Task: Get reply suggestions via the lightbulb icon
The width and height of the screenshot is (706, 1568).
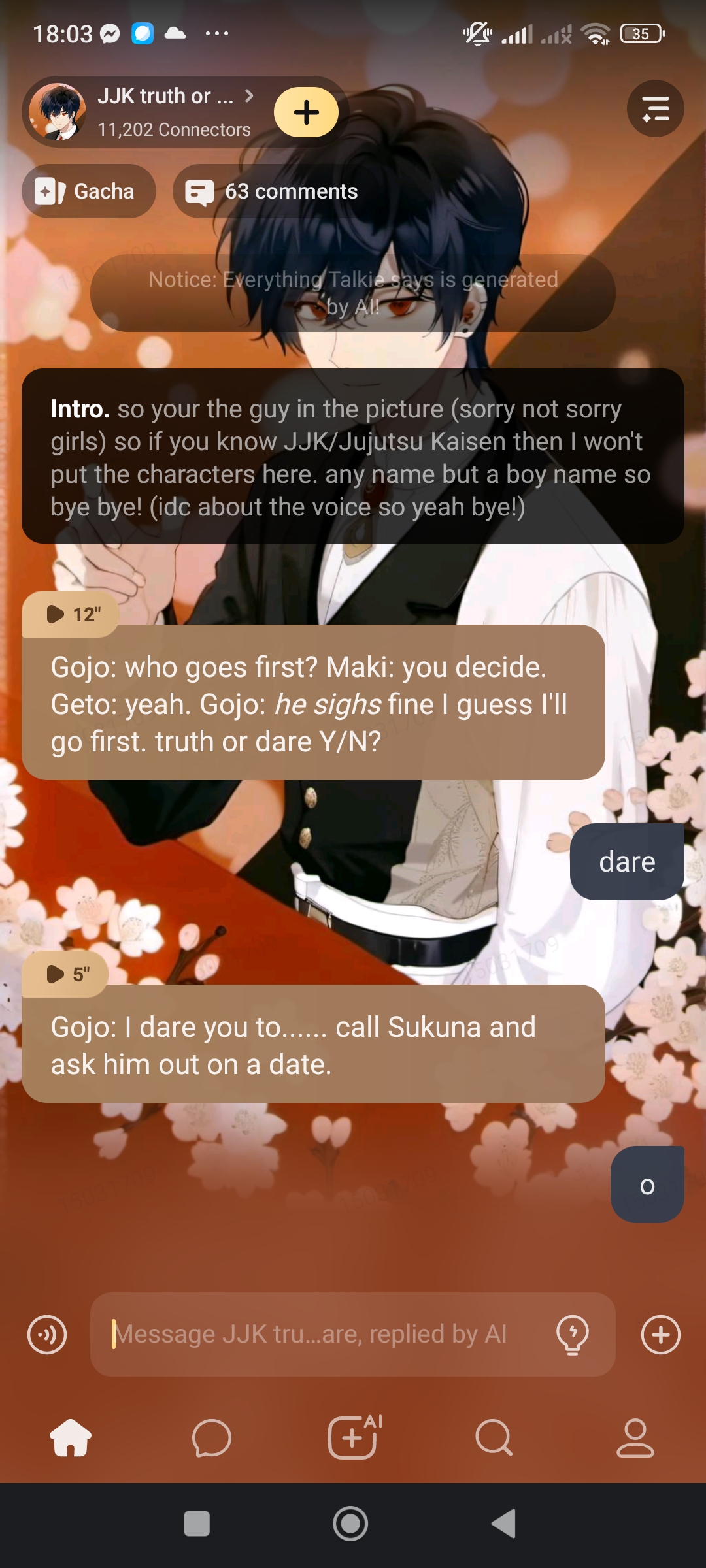Action: [x=572, y=1334]
